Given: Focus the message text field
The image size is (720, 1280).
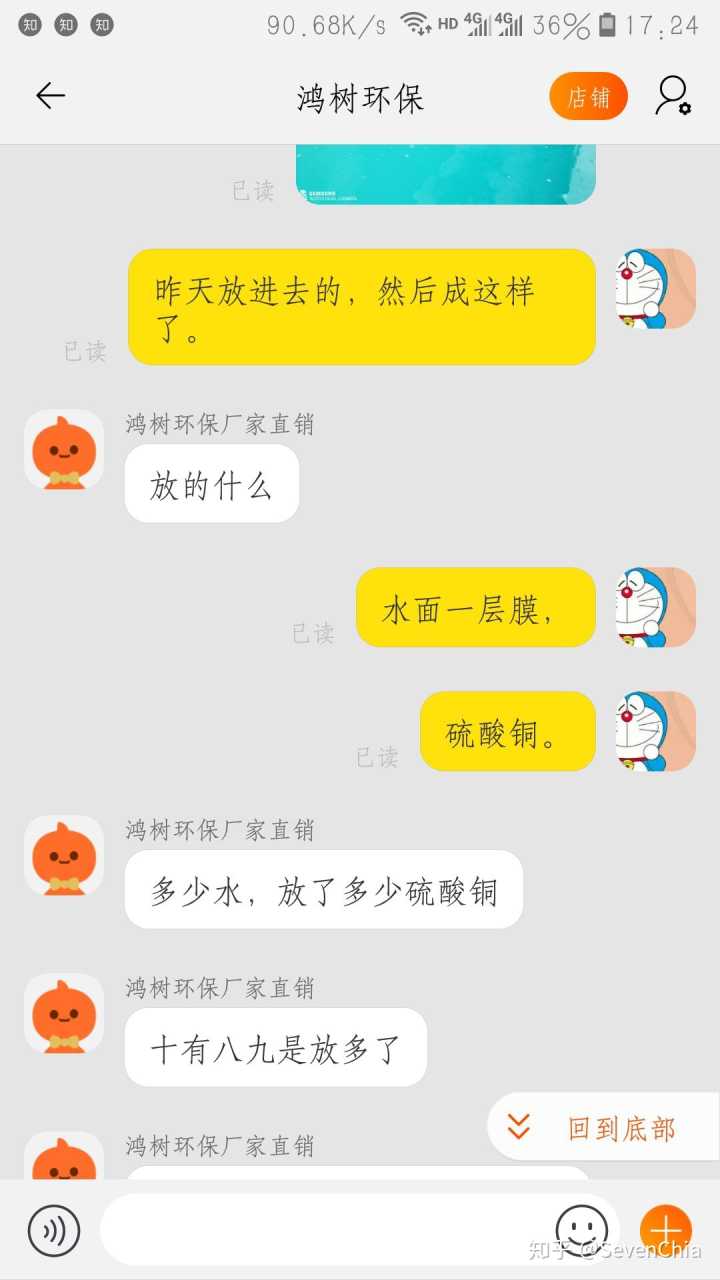Looking at the screenshot, I should pos(325,1230).
